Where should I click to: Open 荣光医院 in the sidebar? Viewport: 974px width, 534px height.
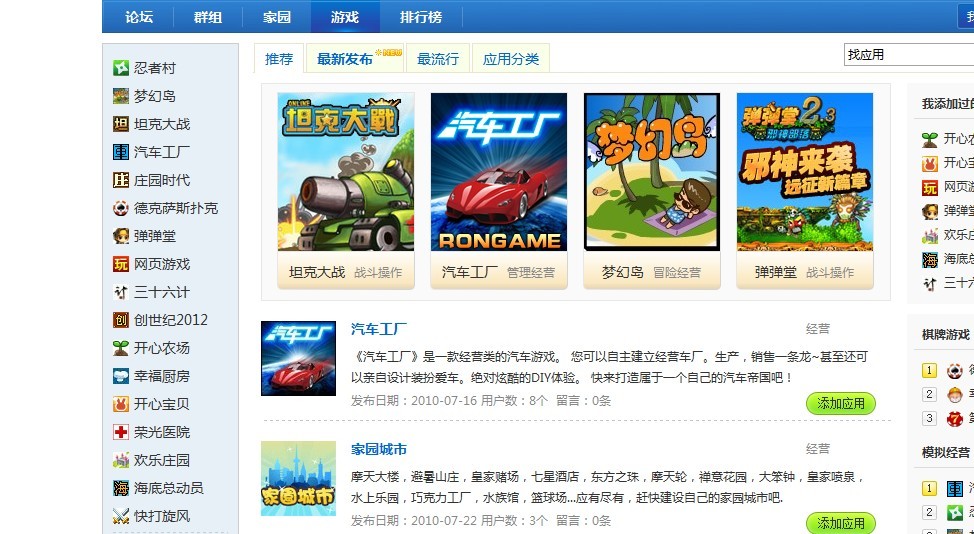pyautogui.click(x=161, y=432)
